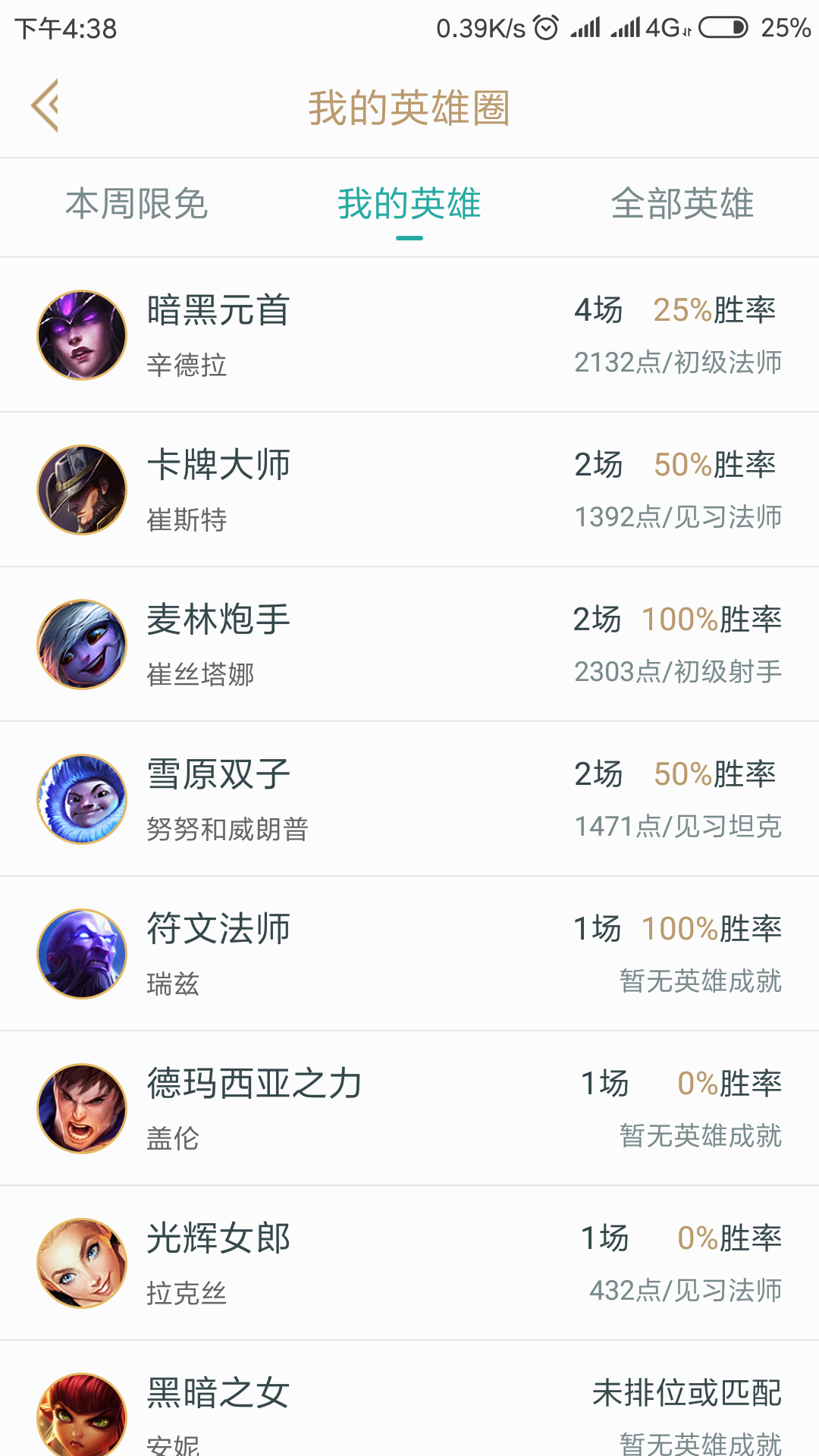This screenshot has width=819, height=1456.
Task: Open 德玛西亚之力 盖伦 row
Action: click(409, 1109)
